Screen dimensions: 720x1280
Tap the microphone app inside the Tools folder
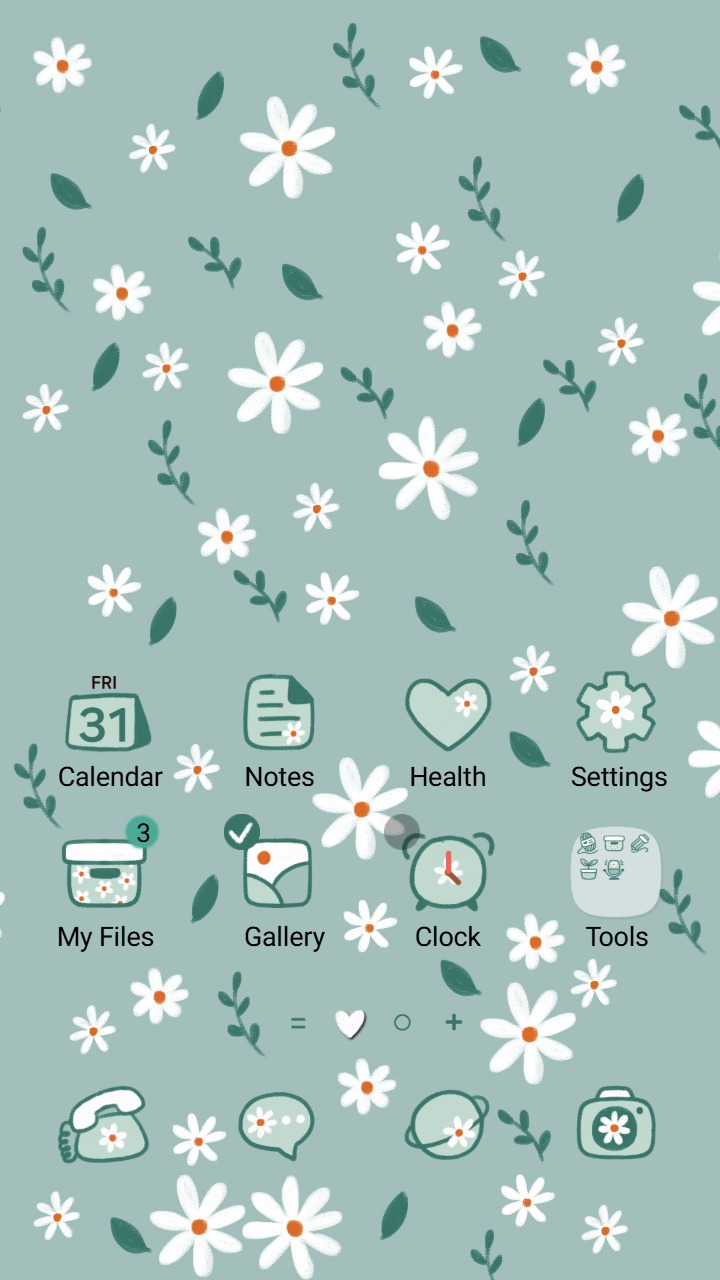[613, 868]
